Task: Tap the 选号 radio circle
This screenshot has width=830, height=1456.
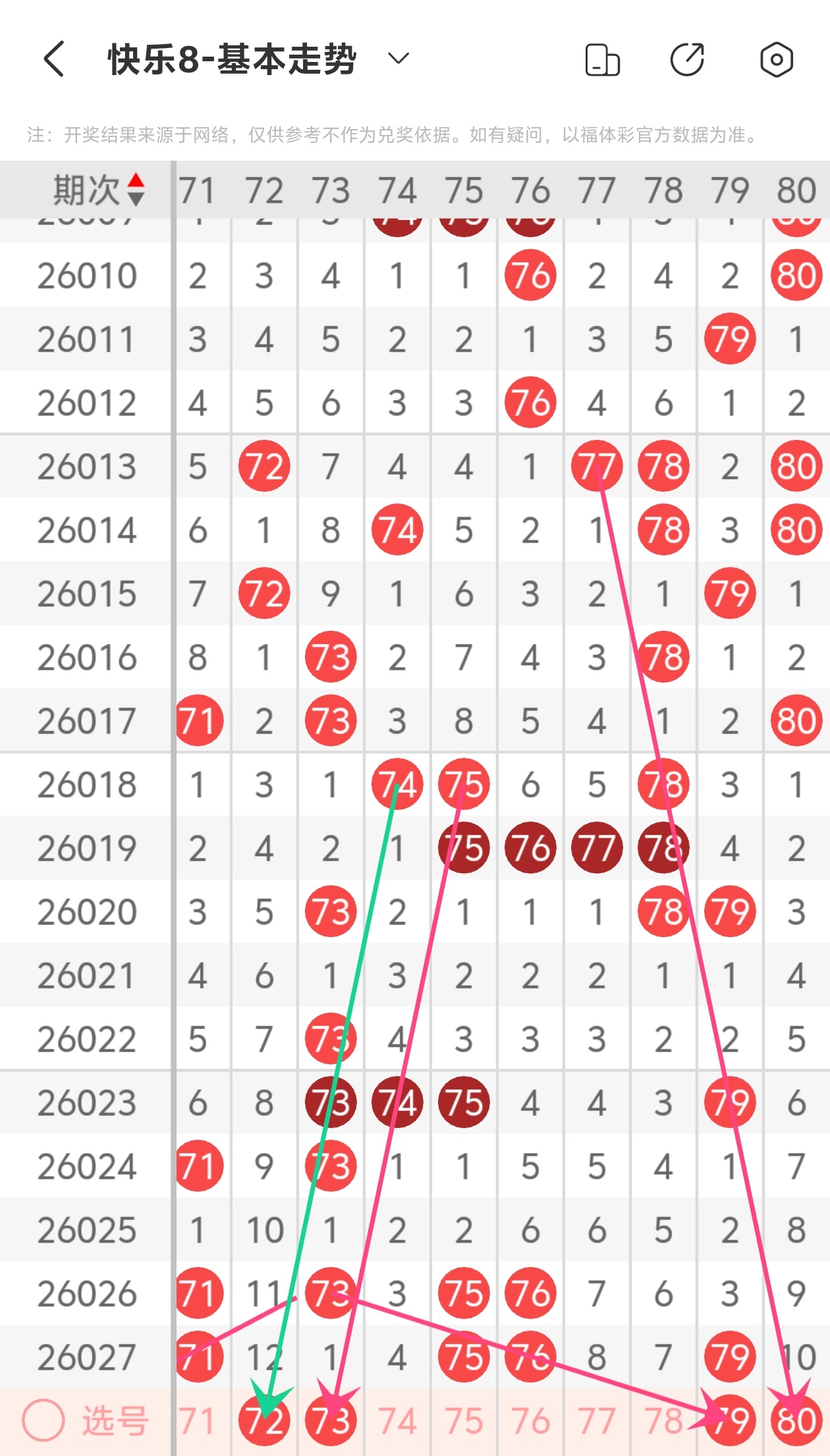Action: pyautogui.click(x=43, y=1420)
